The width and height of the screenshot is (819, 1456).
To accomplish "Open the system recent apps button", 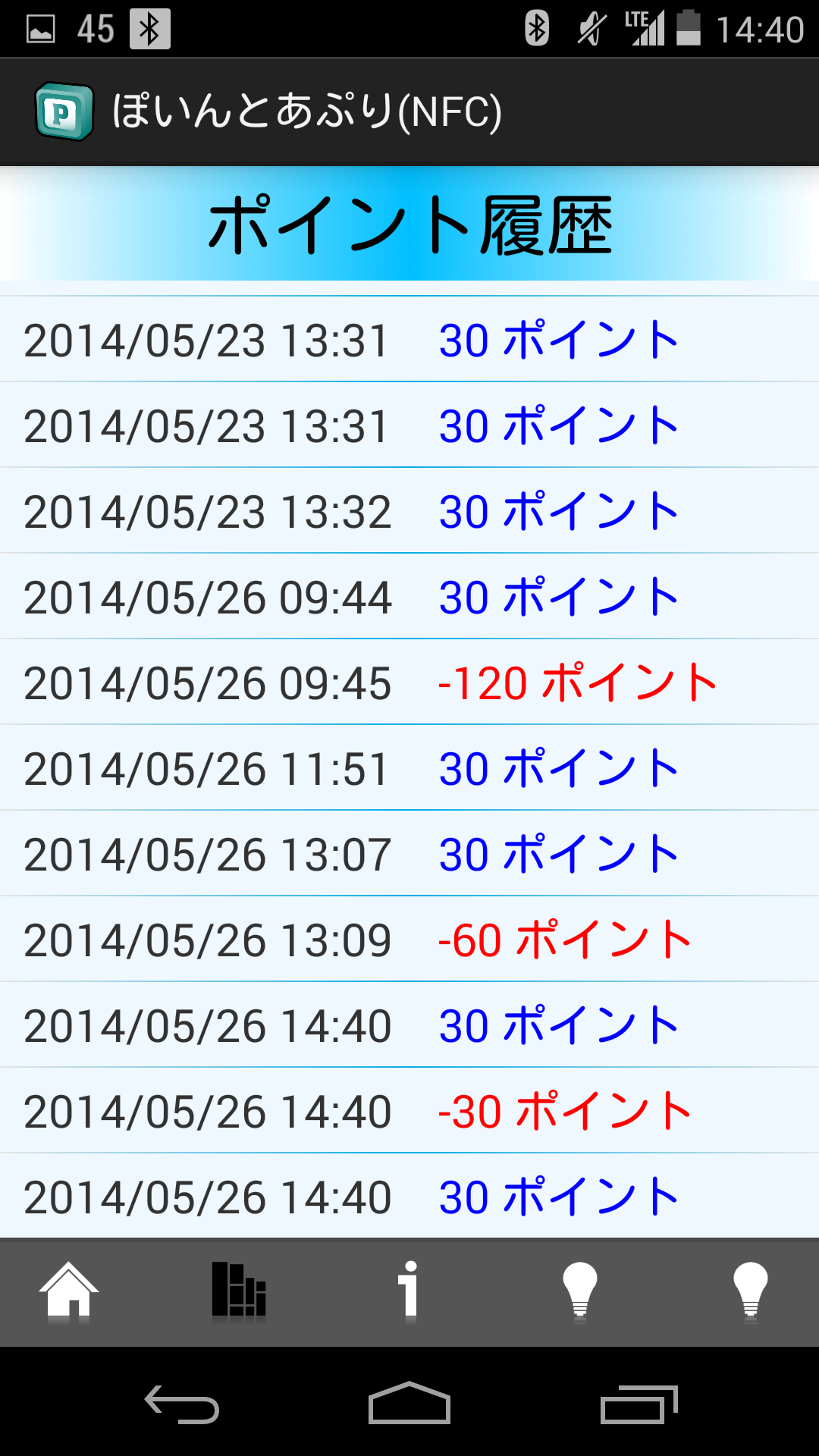I will 639,1404.
